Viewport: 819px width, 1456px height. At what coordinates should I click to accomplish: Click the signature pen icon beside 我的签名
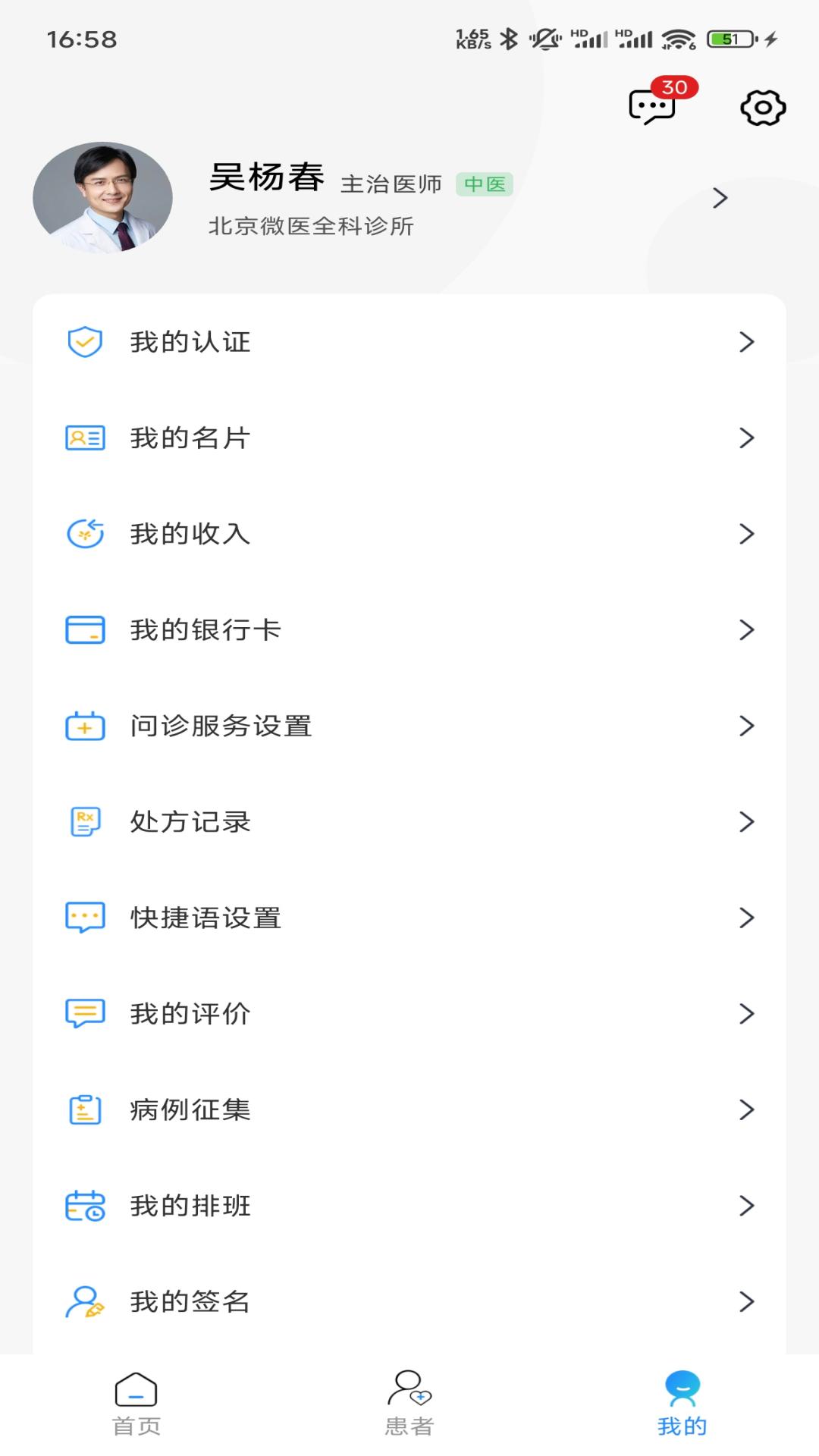click(86, 1301)
